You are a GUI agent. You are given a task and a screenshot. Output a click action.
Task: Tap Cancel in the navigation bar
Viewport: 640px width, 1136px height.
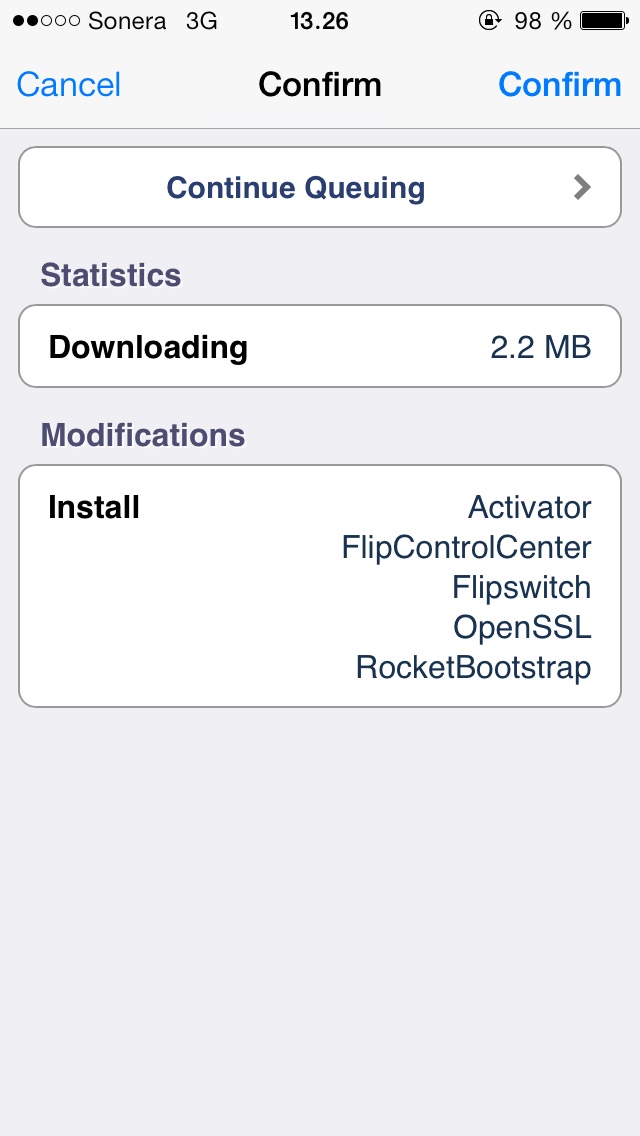coord(68,85)
